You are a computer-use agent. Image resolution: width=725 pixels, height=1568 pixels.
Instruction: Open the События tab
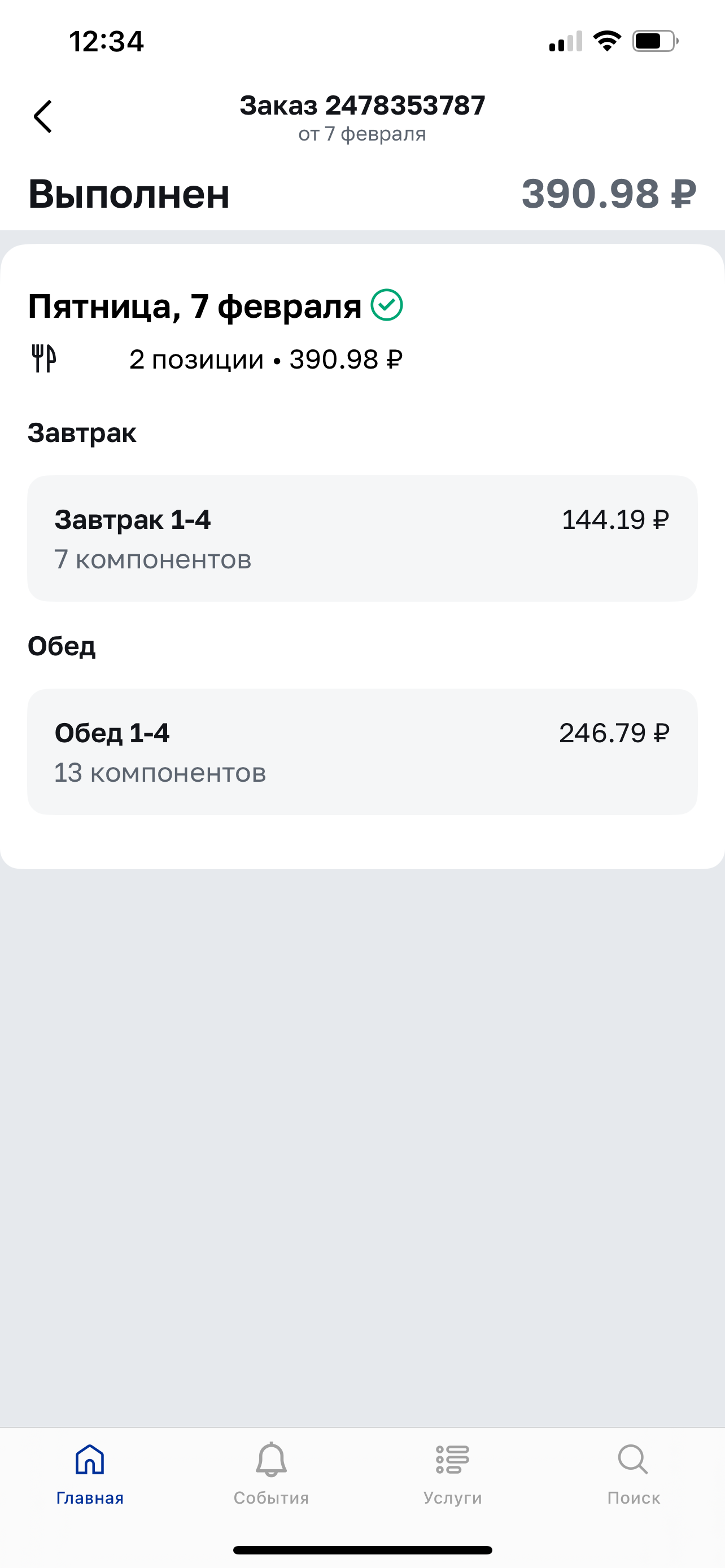[272, 1473]
